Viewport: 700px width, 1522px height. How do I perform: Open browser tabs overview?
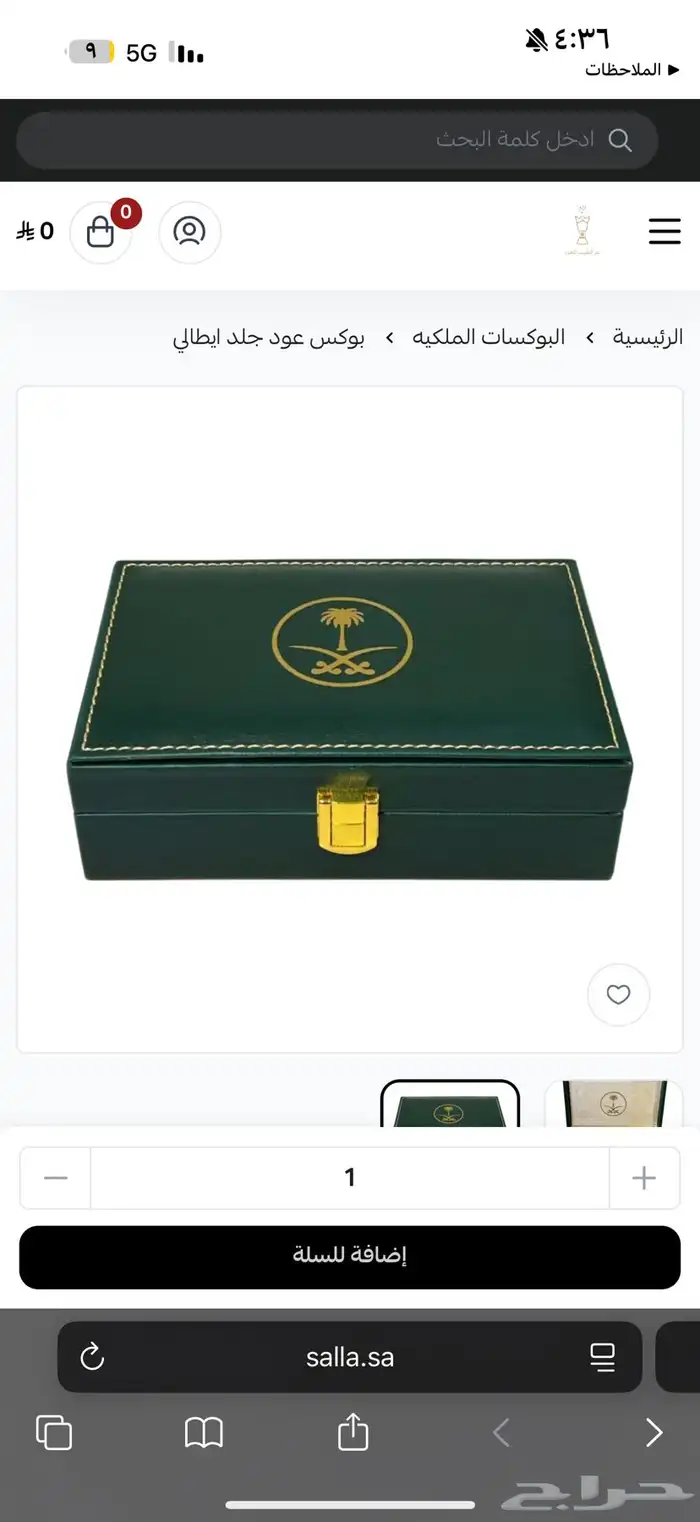pos(54,1433)
